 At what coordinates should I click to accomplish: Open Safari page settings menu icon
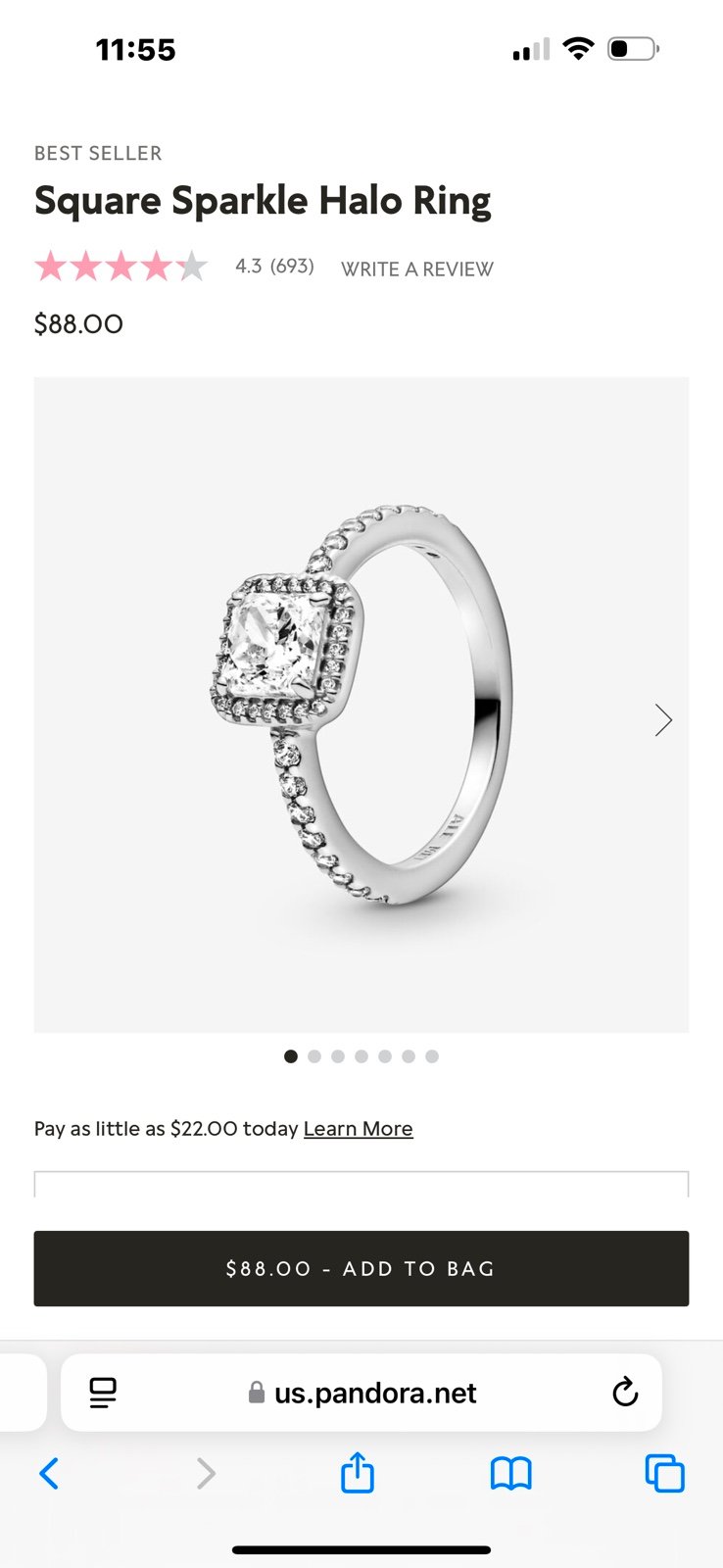point(103,1393)
